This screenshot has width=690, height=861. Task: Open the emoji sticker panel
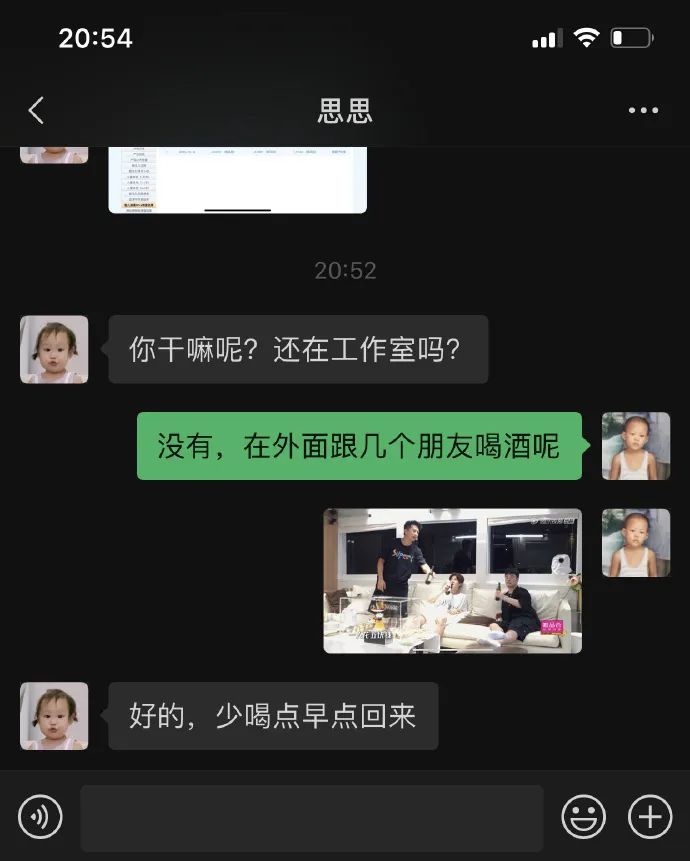coord(583,817)
